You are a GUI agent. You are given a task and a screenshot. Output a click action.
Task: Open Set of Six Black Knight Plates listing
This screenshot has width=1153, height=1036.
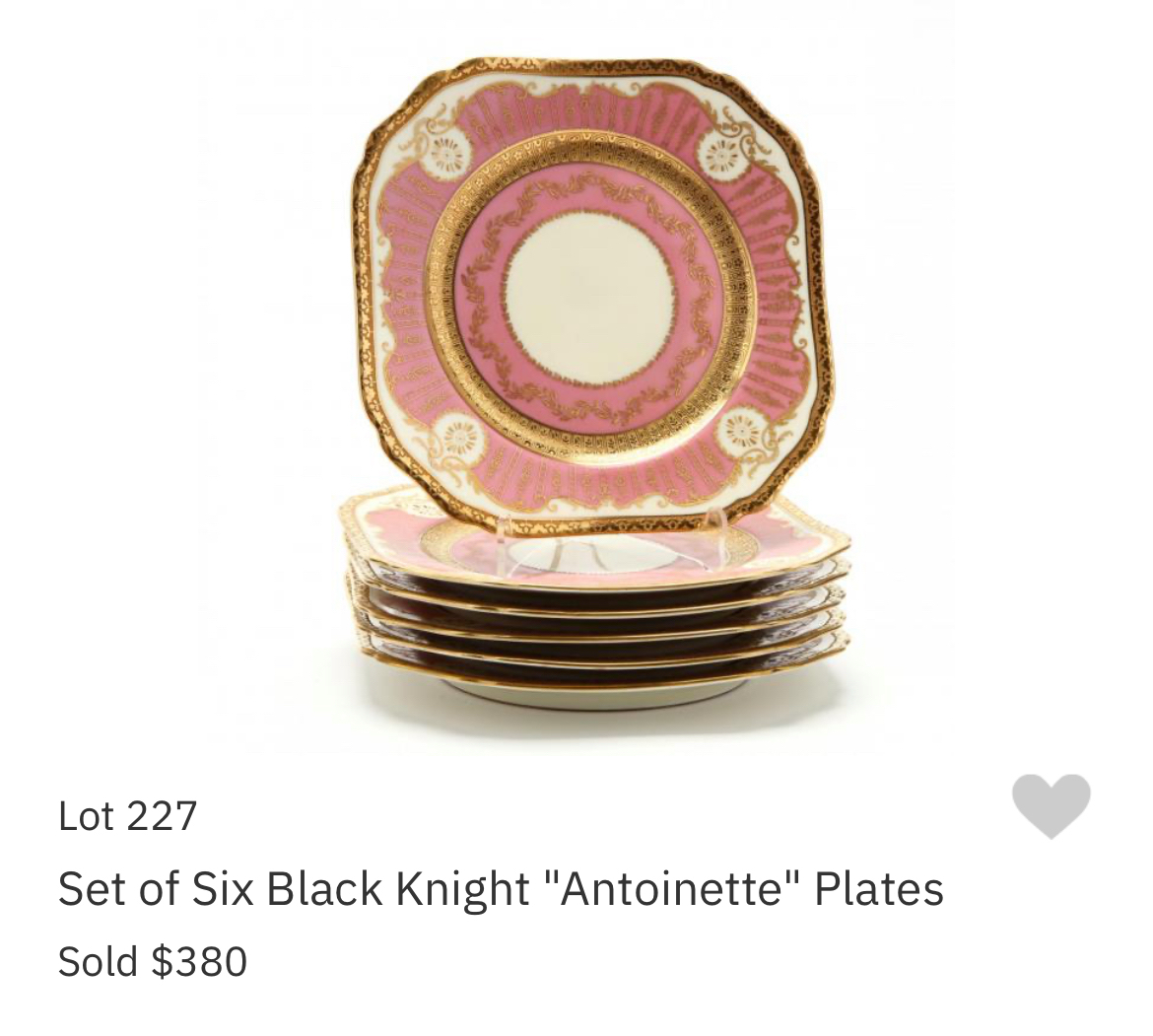(x=501, y=888)
